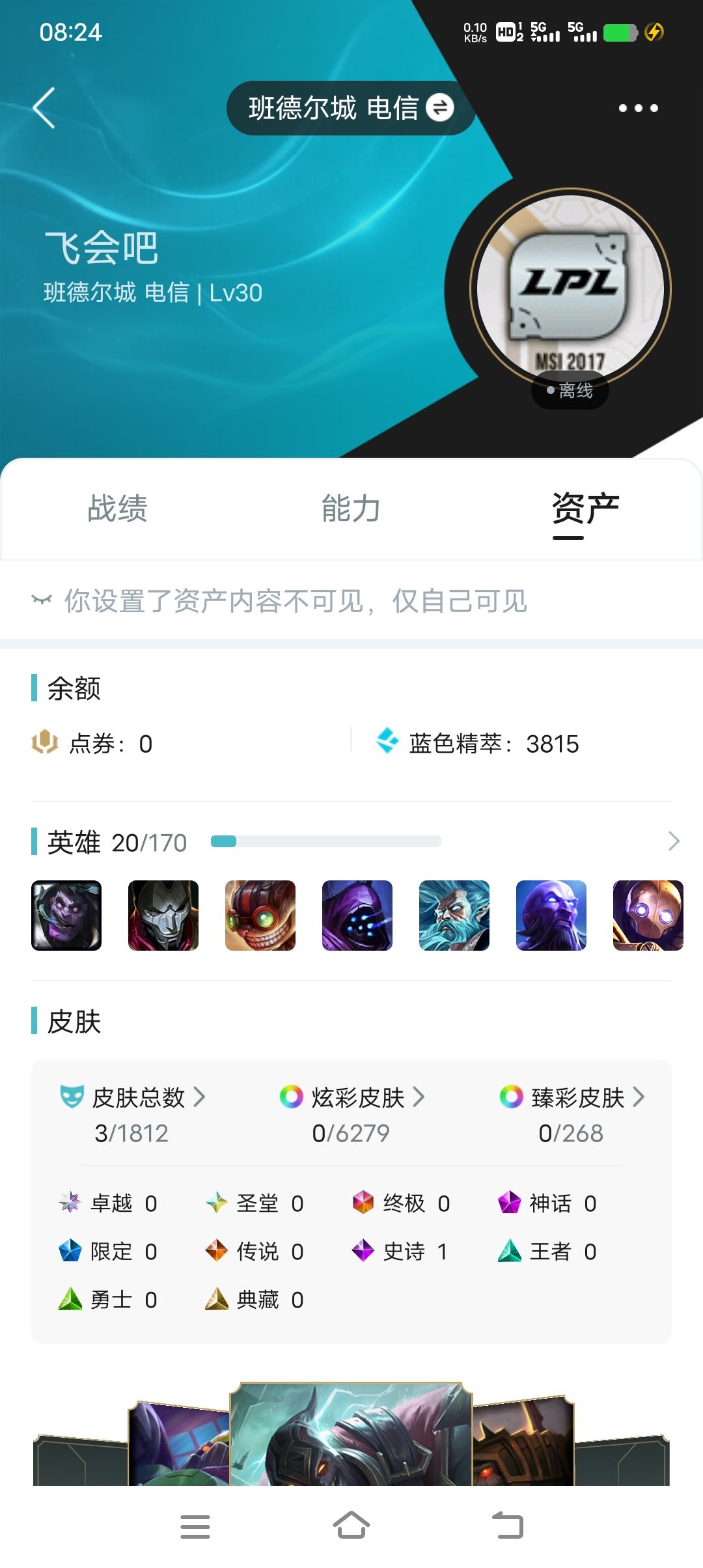
Task: Tap the first hero portrait in 英雄 row
Action: click(x=66, y=916)
